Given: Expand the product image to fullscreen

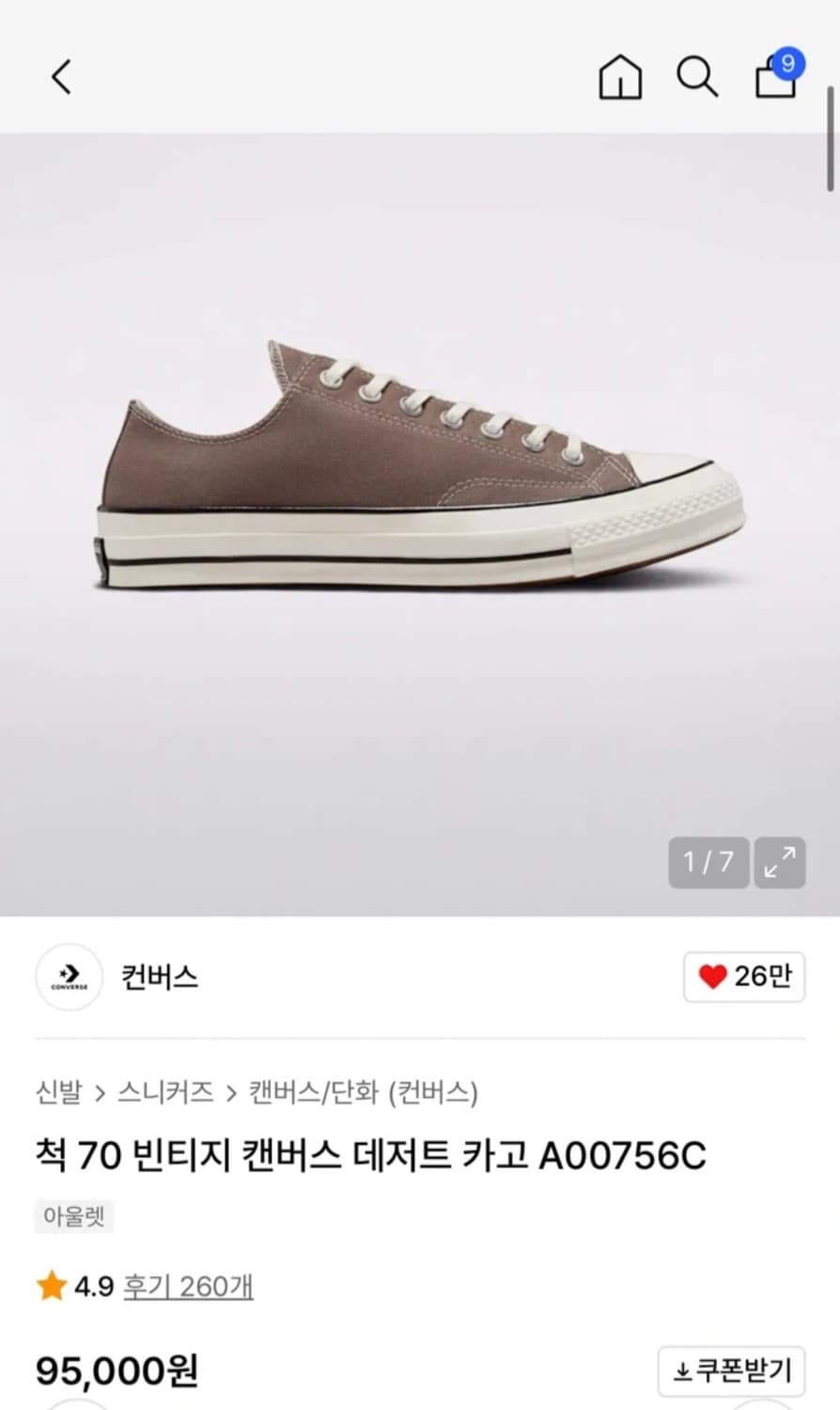Looking at the screenshot, I should coord(779,862).
